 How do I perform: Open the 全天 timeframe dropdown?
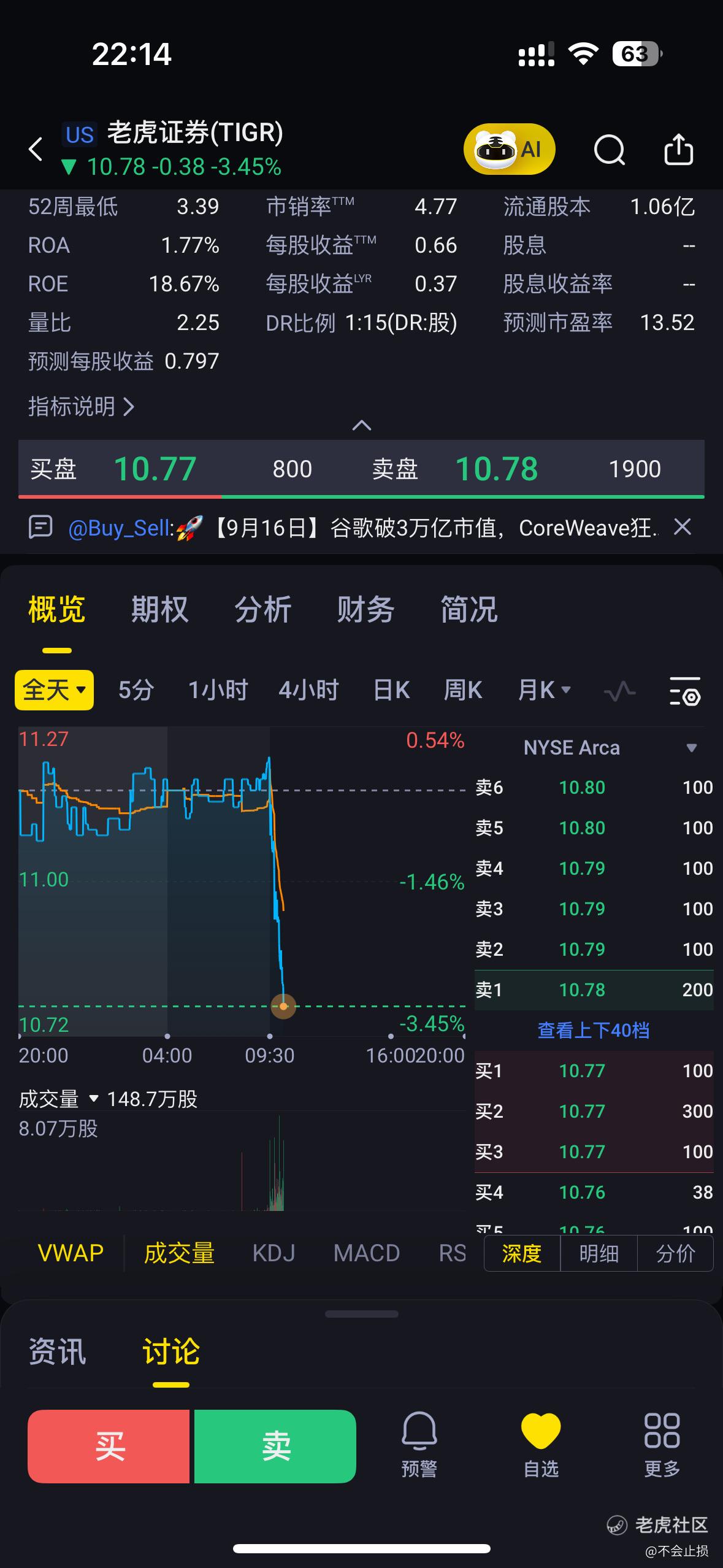point(54,690)
